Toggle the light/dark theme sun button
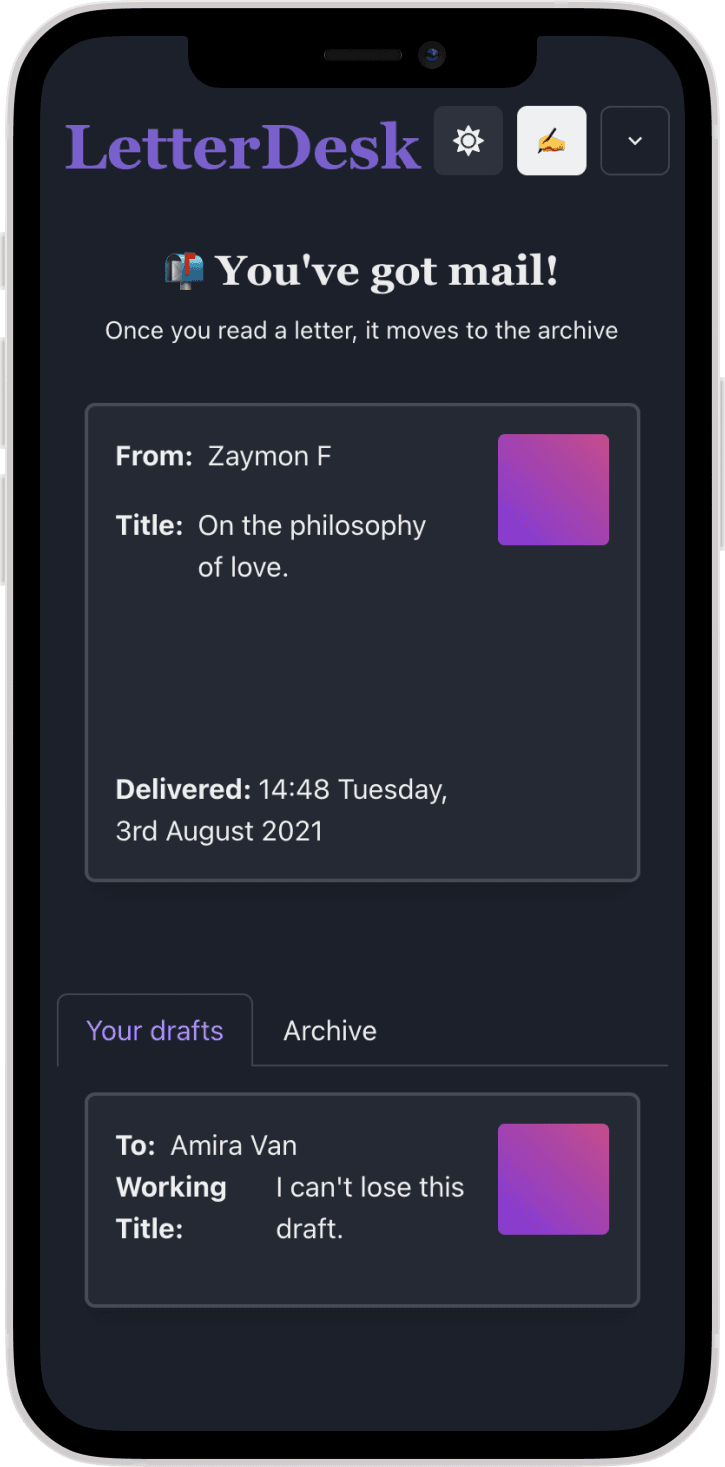 [468, 141]
